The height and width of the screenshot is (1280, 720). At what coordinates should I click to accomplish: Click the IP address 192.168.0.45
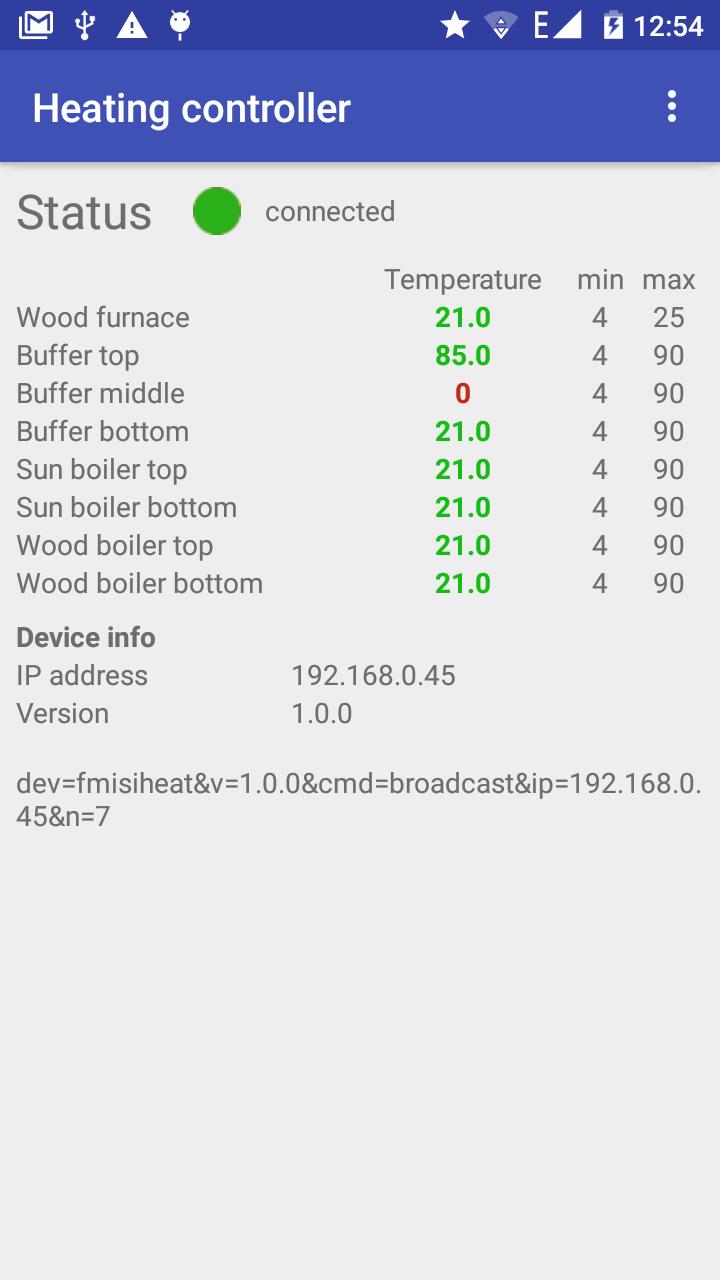tap(374, 676)
